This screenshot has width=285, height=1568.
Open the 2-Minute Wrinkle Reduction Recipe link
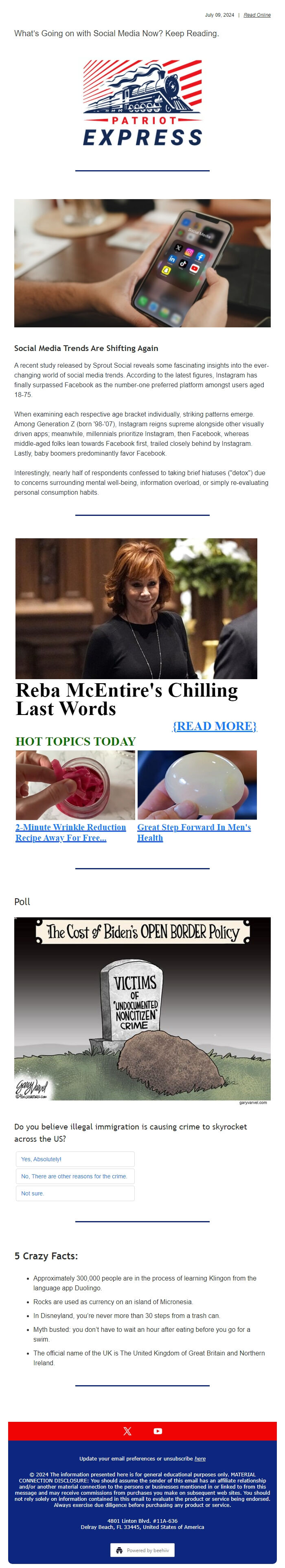pyautogui.click(x=71, y=832)
